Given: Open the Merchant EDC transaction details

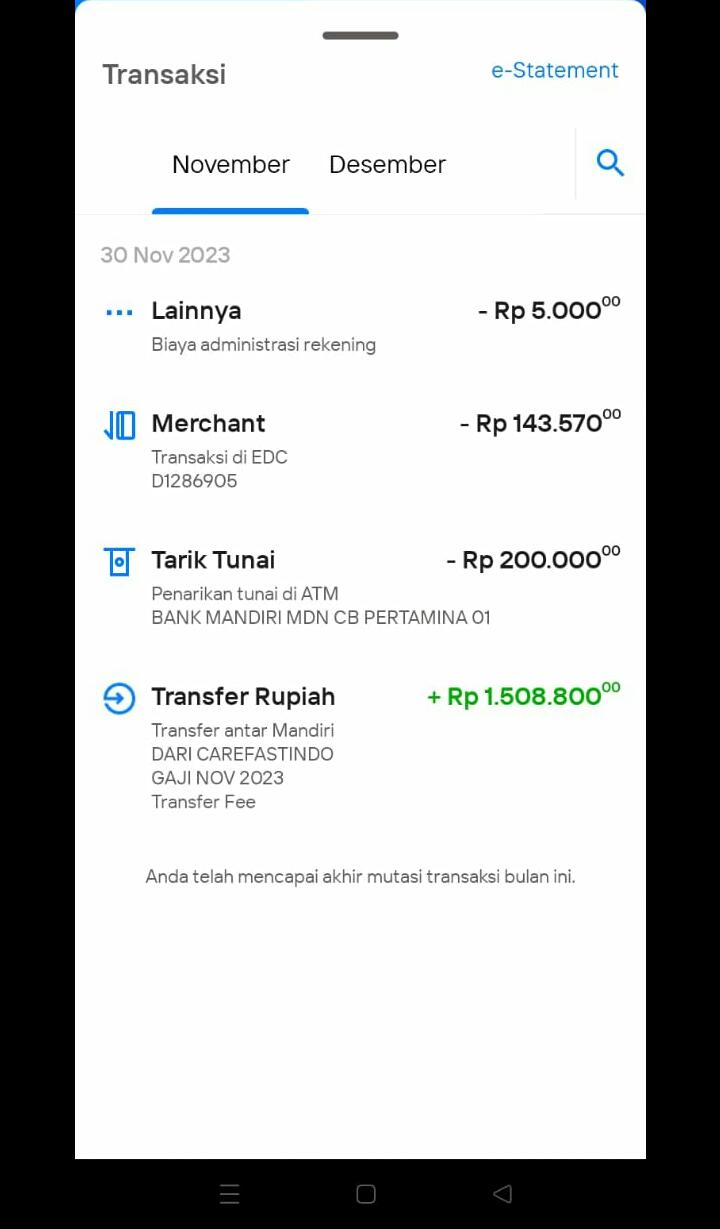Looking at the screenshot, I should pos(360,451).
